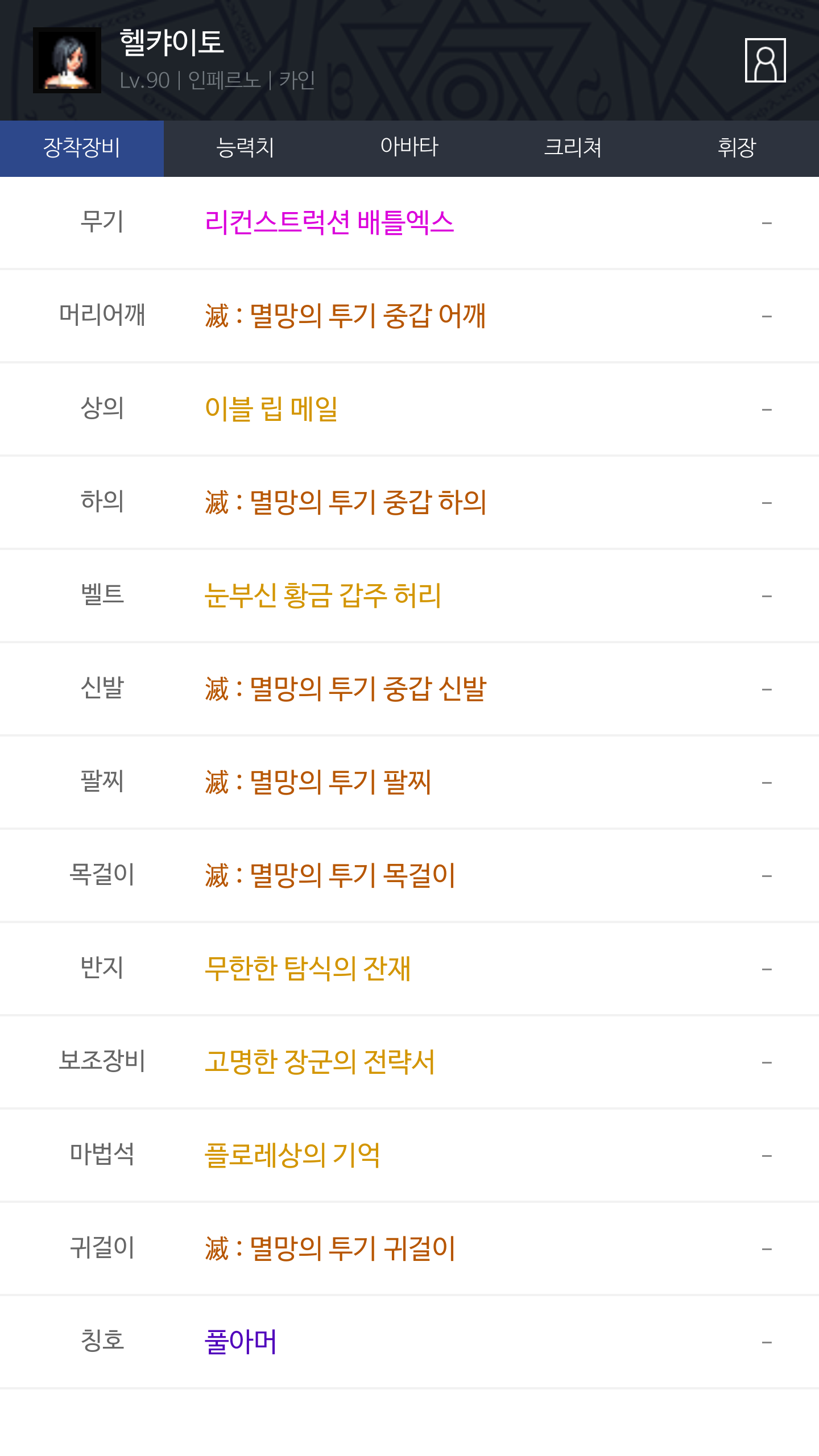Open belt item 눈부신 황금 갑주 허리
The height and width of the screenshot is (1456, 819).
pos(322,595)
